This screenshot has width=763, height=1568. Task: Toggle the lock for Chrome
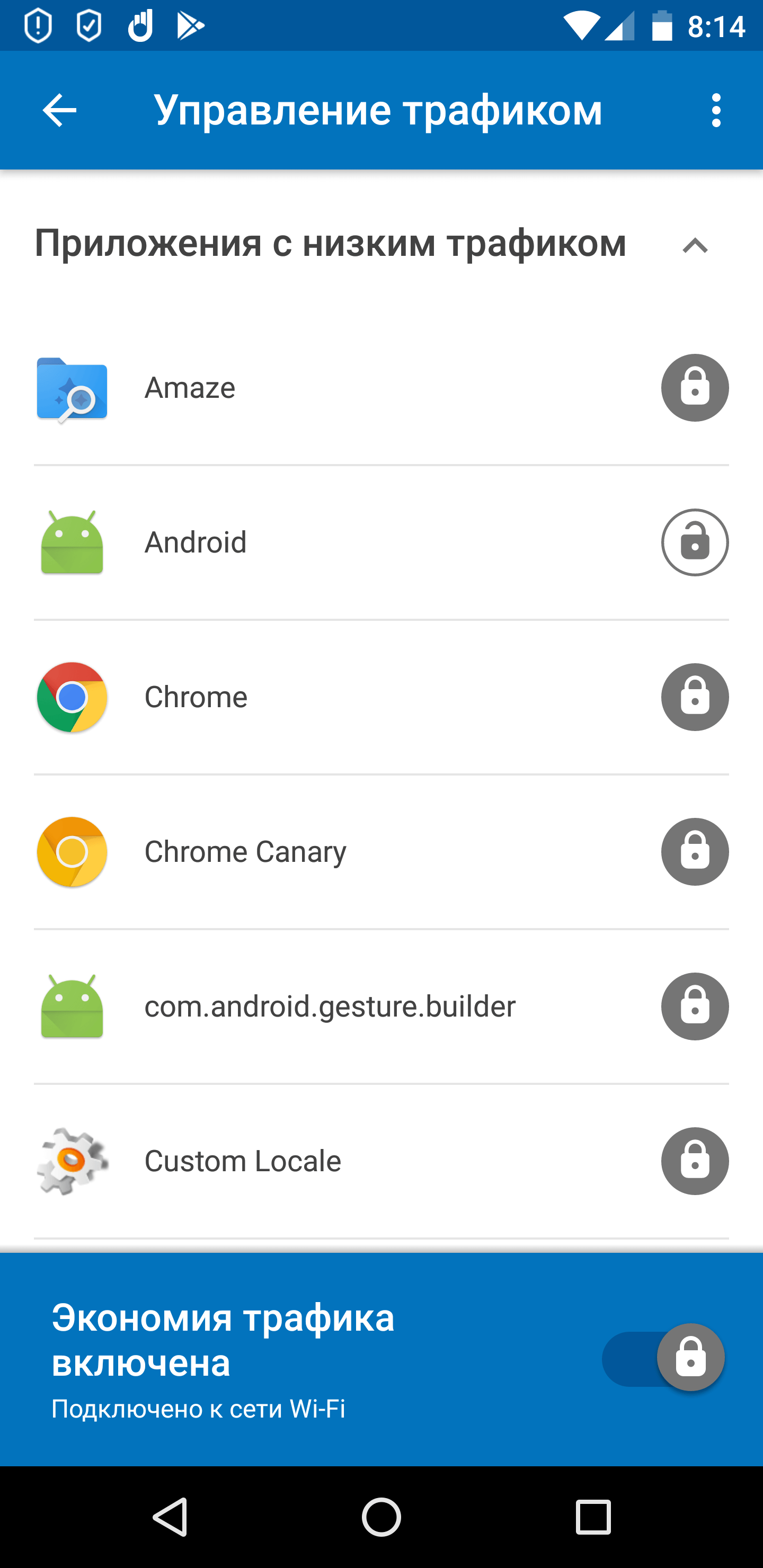pyautogui.click(x=695, y=697)
